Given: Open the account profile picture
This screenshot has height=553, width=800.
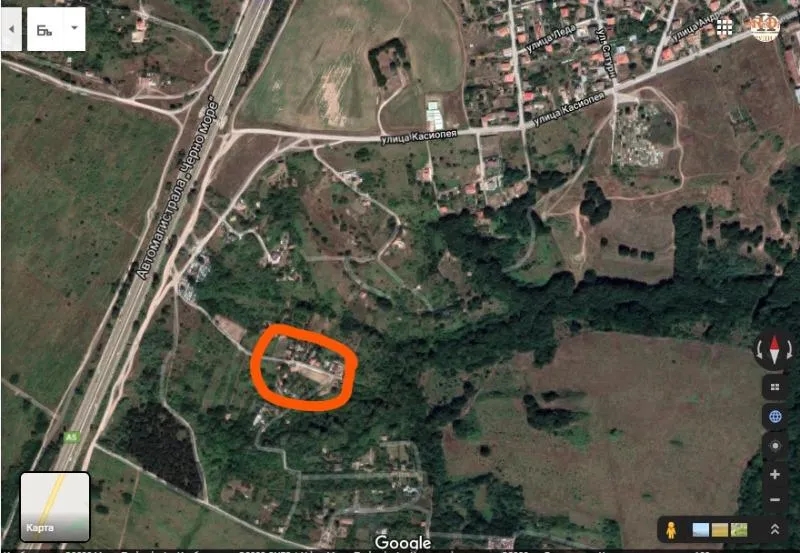Looking at the screenshot, I should point(766,27).
